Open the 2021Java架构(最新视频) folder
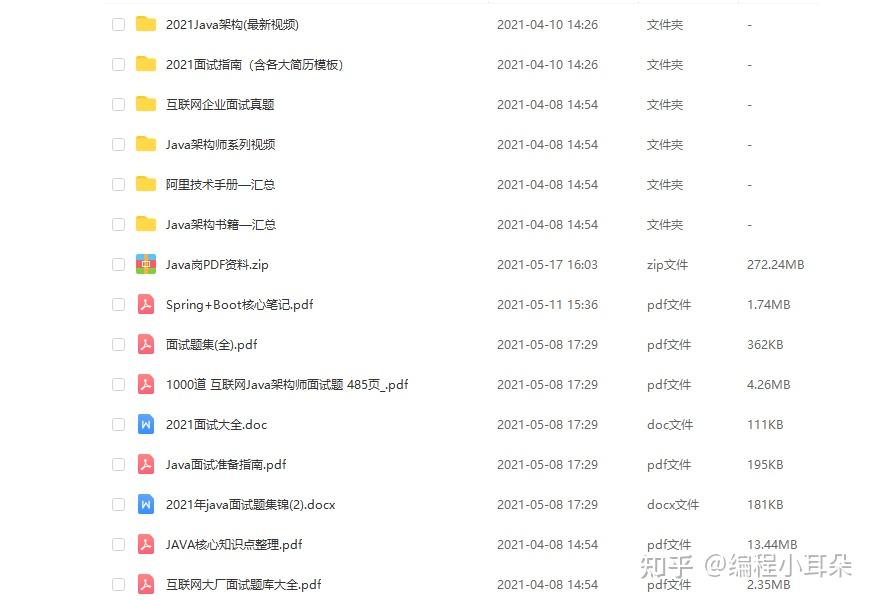The height and width of the screenshot is (600, 874). 231,25
